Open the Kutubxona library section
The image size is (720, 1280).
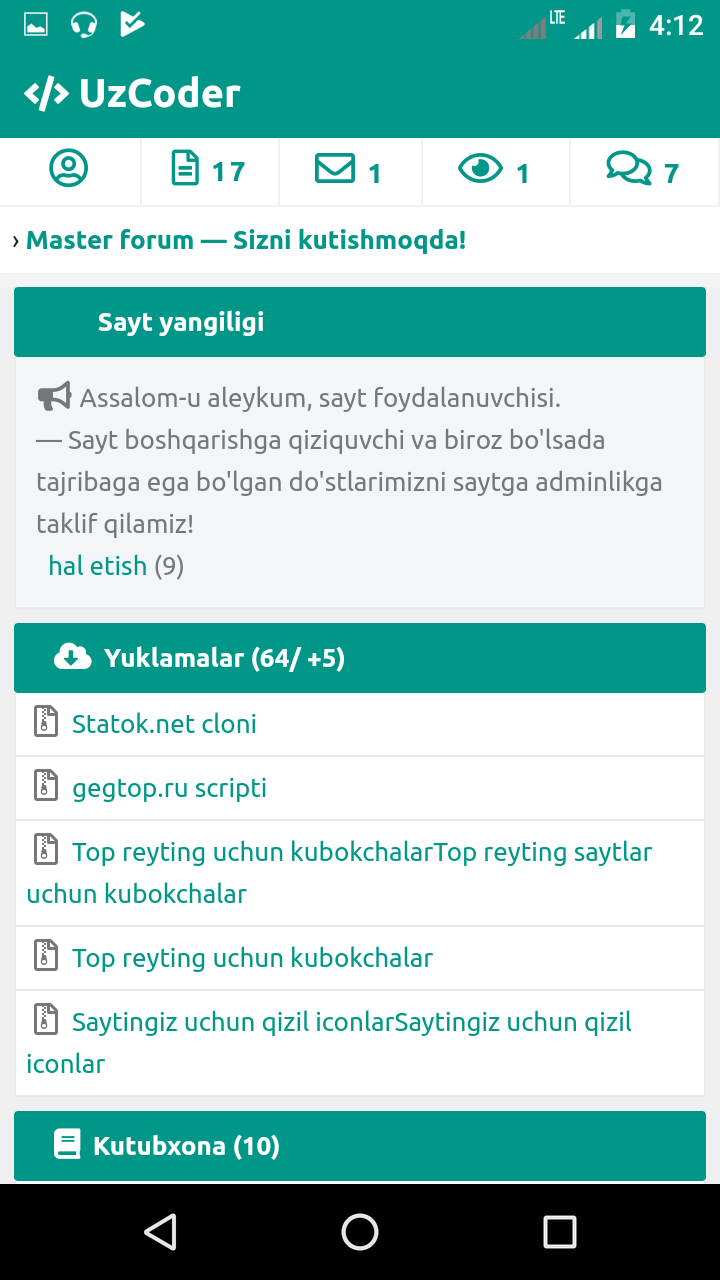186,1146
